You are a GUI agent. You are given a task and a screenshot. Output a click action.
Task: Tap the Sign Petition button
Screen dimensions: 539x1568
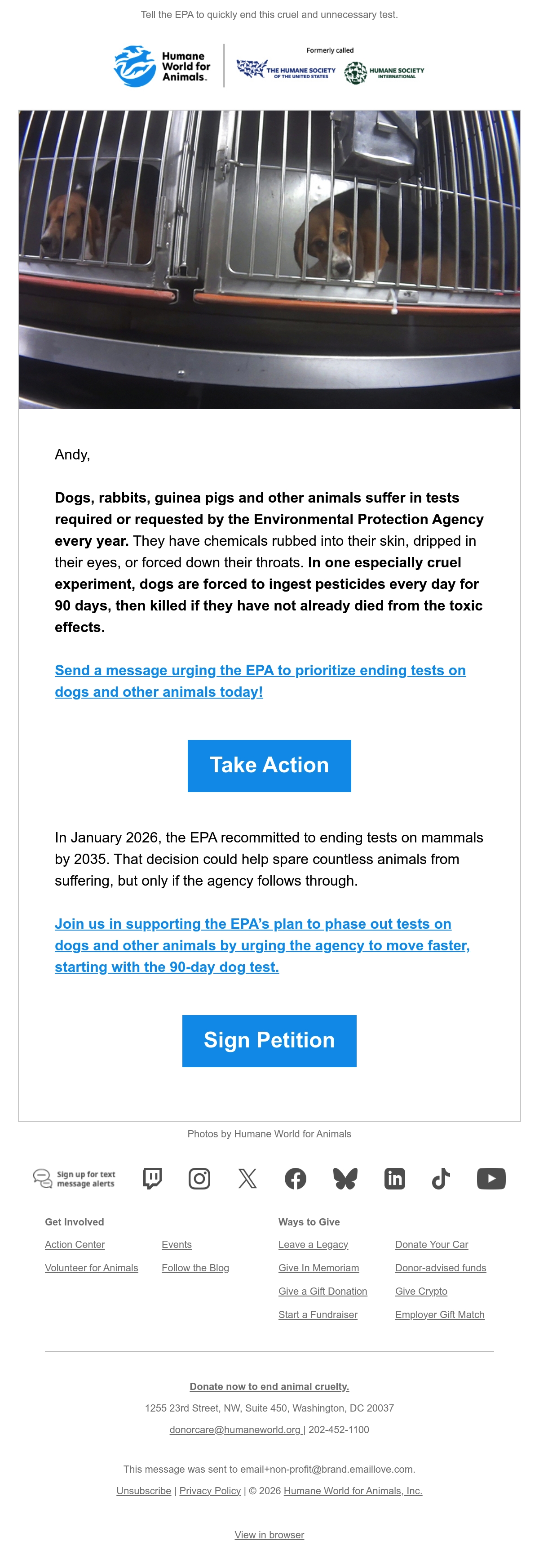click(269, 1040)
